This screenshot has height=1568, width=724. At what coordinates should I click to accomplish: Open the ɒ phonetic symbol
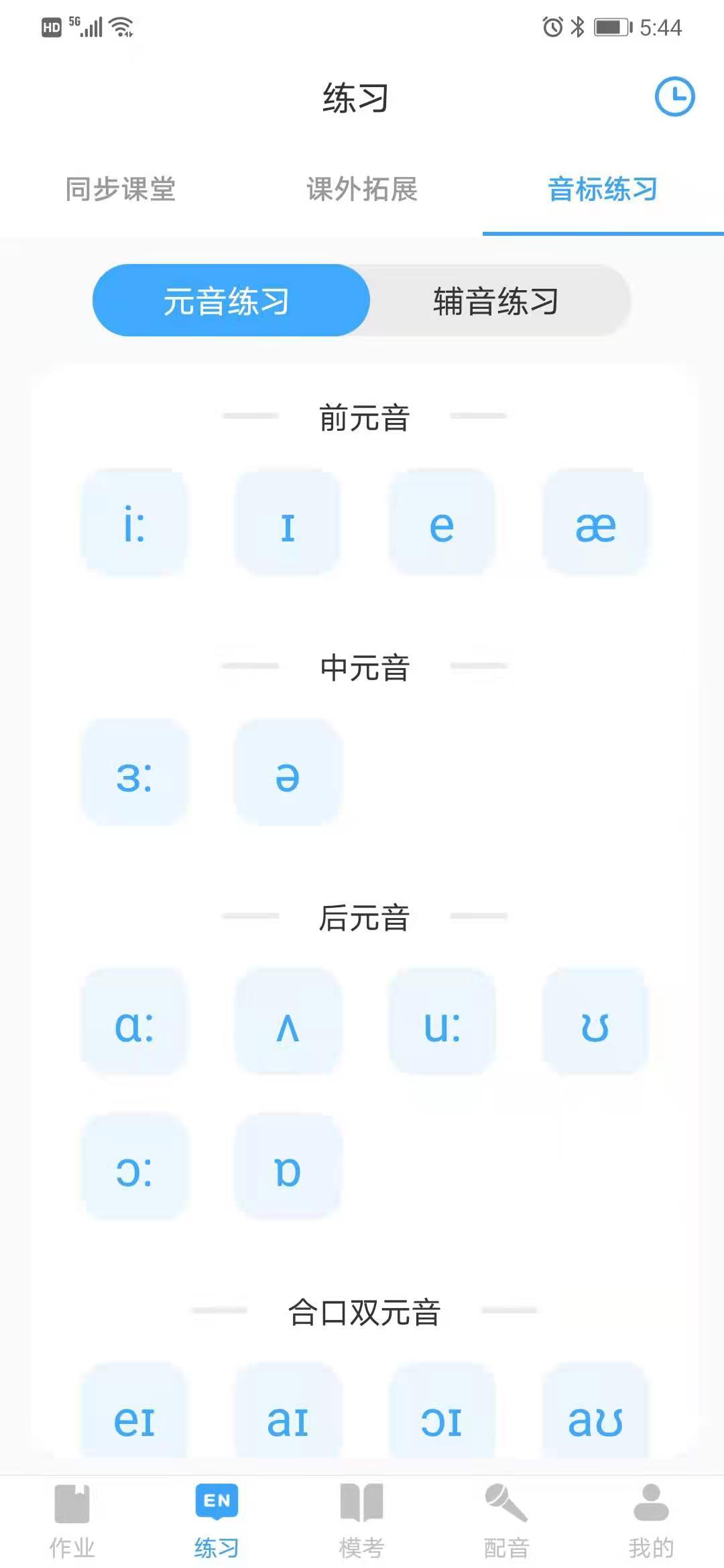(288, 1167)
